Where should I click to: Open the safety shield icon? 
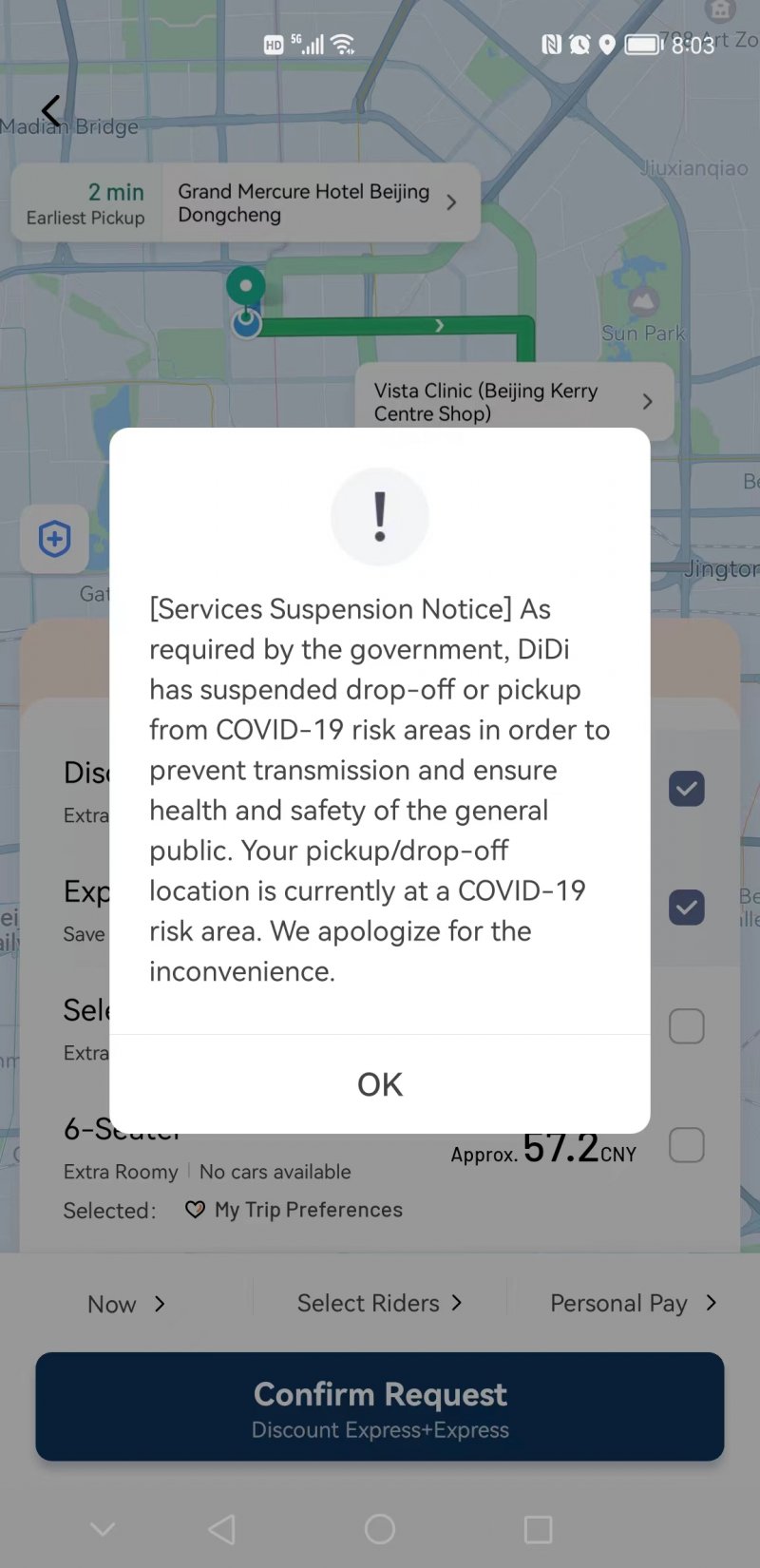pos(55,539)
